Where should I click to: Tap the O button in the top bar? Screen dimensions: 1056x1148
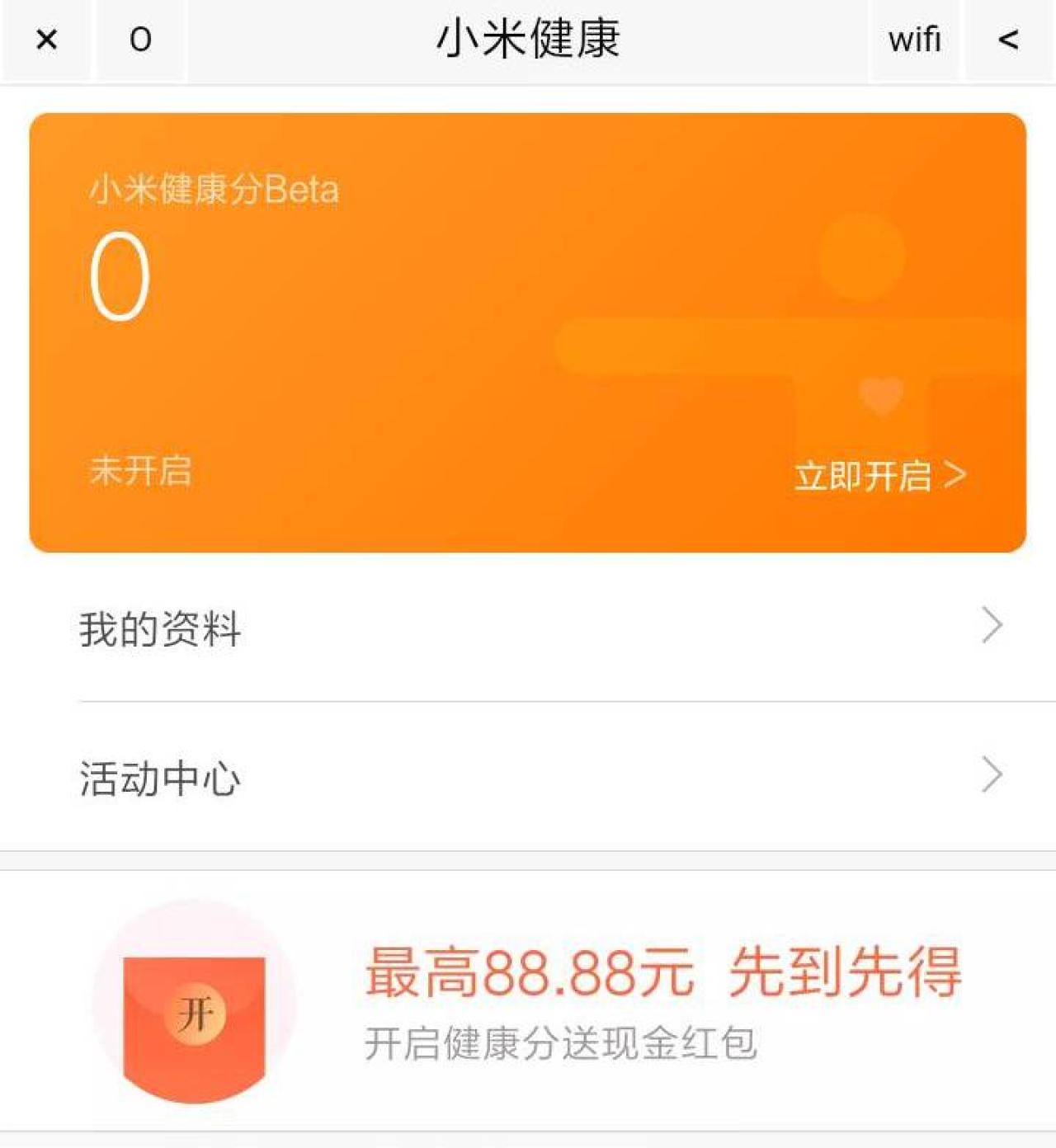[140, 40]
